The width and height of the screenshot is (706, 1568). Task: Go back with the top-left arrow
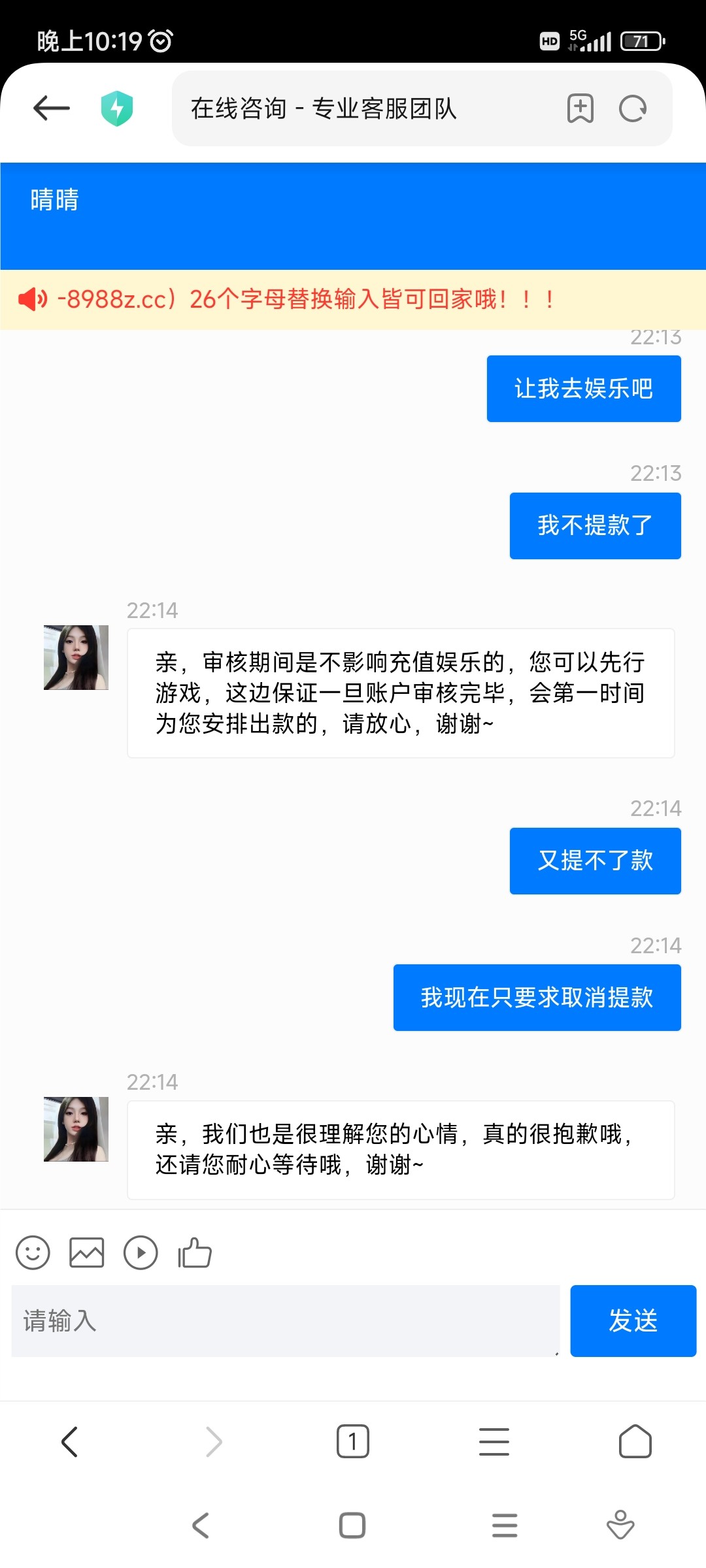pos(52,108)
